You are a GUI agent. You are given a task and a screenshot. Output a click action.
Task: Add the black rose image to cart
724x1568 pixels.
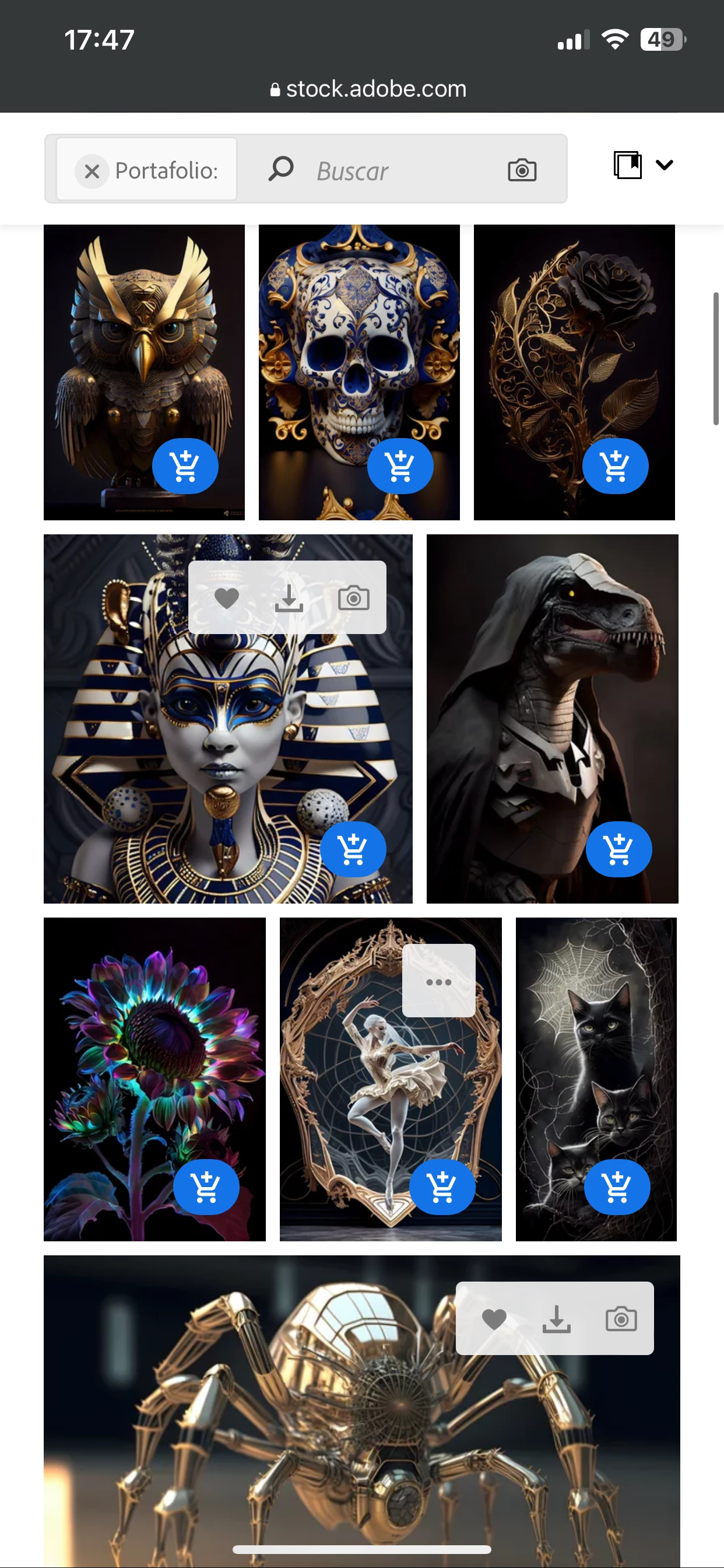(614, 466)
